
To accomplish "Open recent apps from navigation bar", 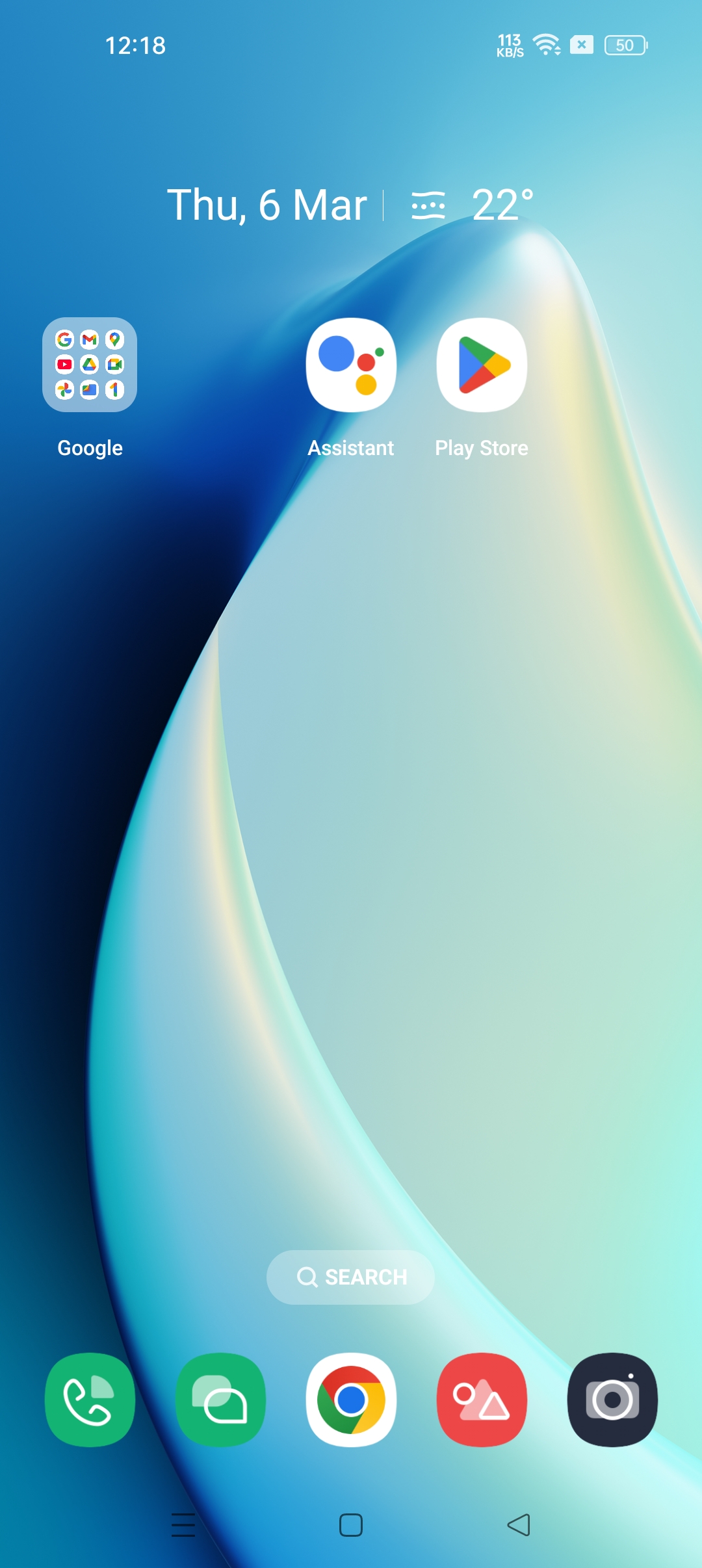I will point(183,1524).
